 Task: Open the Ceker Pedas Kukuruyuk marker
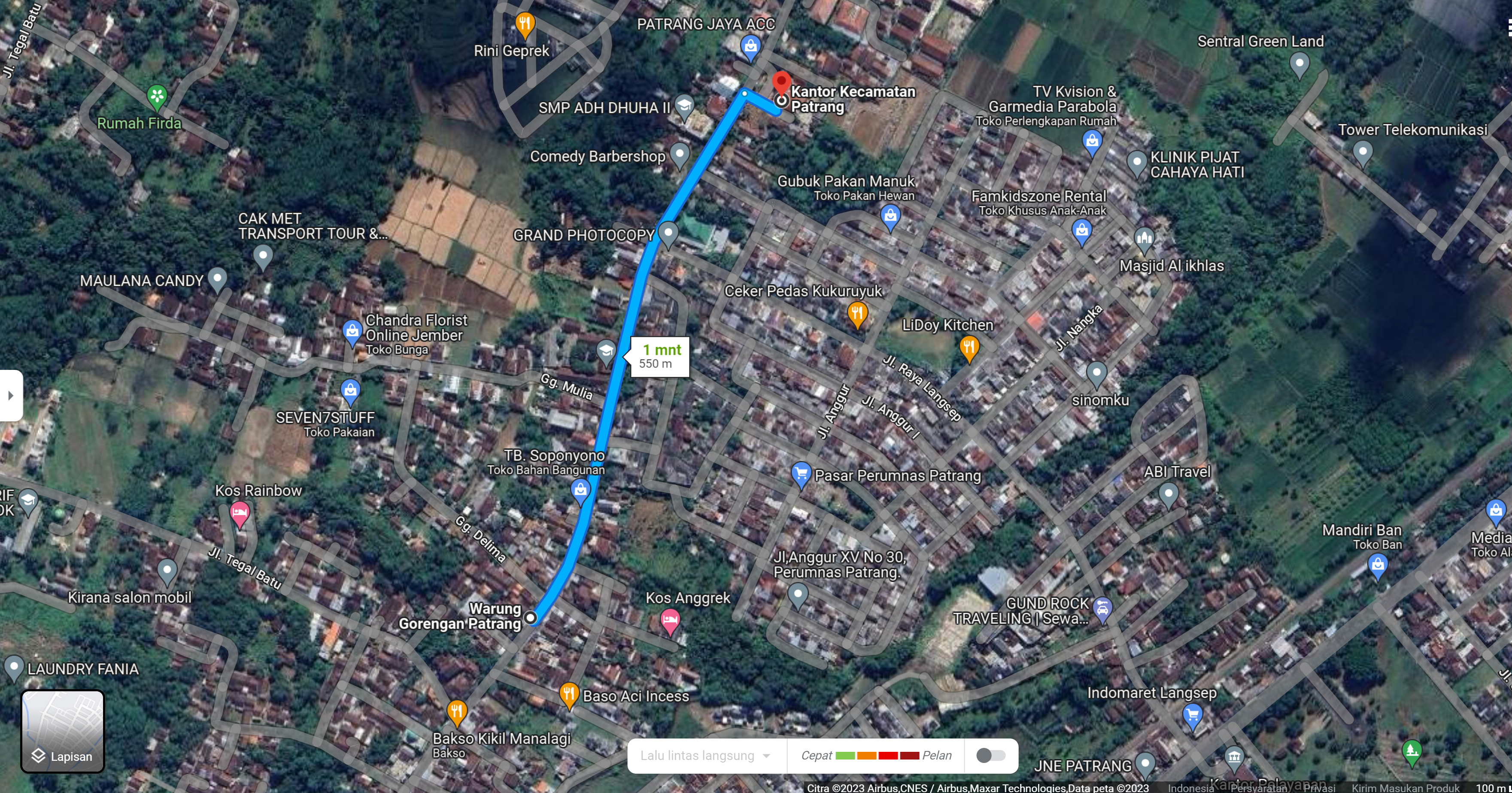pyautogui.click(x=857, y=313)
